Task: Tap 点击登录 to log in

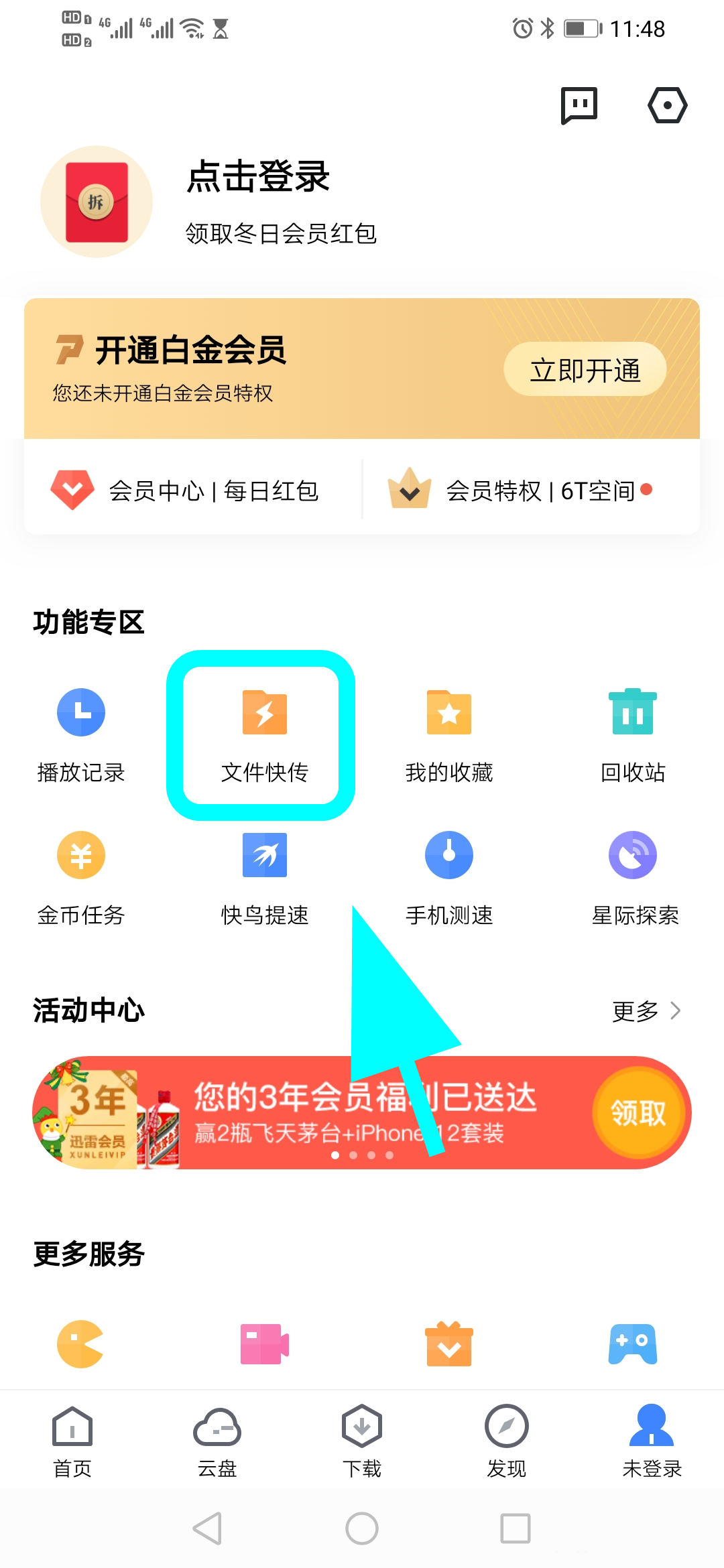Action: click(257, 178)
